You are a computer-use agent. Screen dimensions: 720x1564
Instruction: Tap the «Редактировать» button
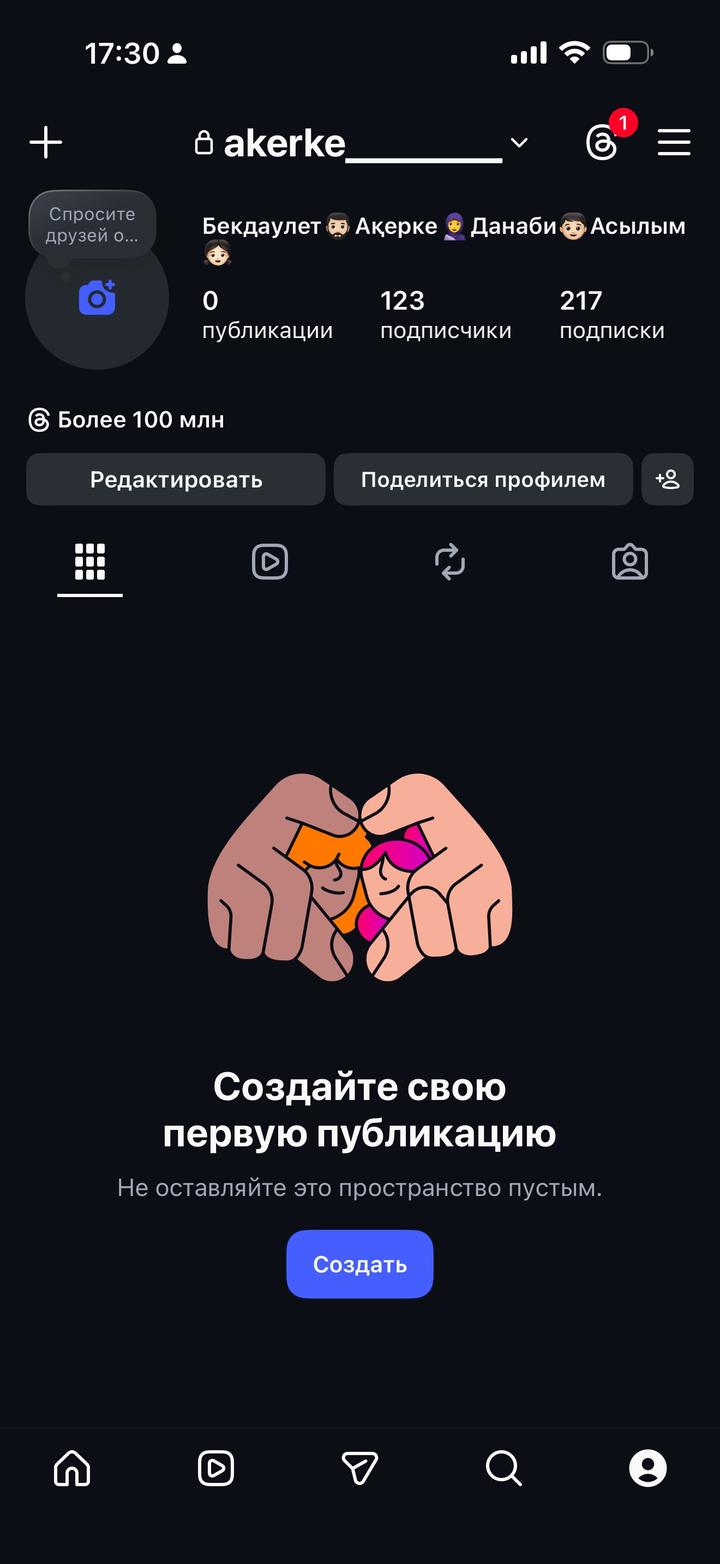[176, 480]
